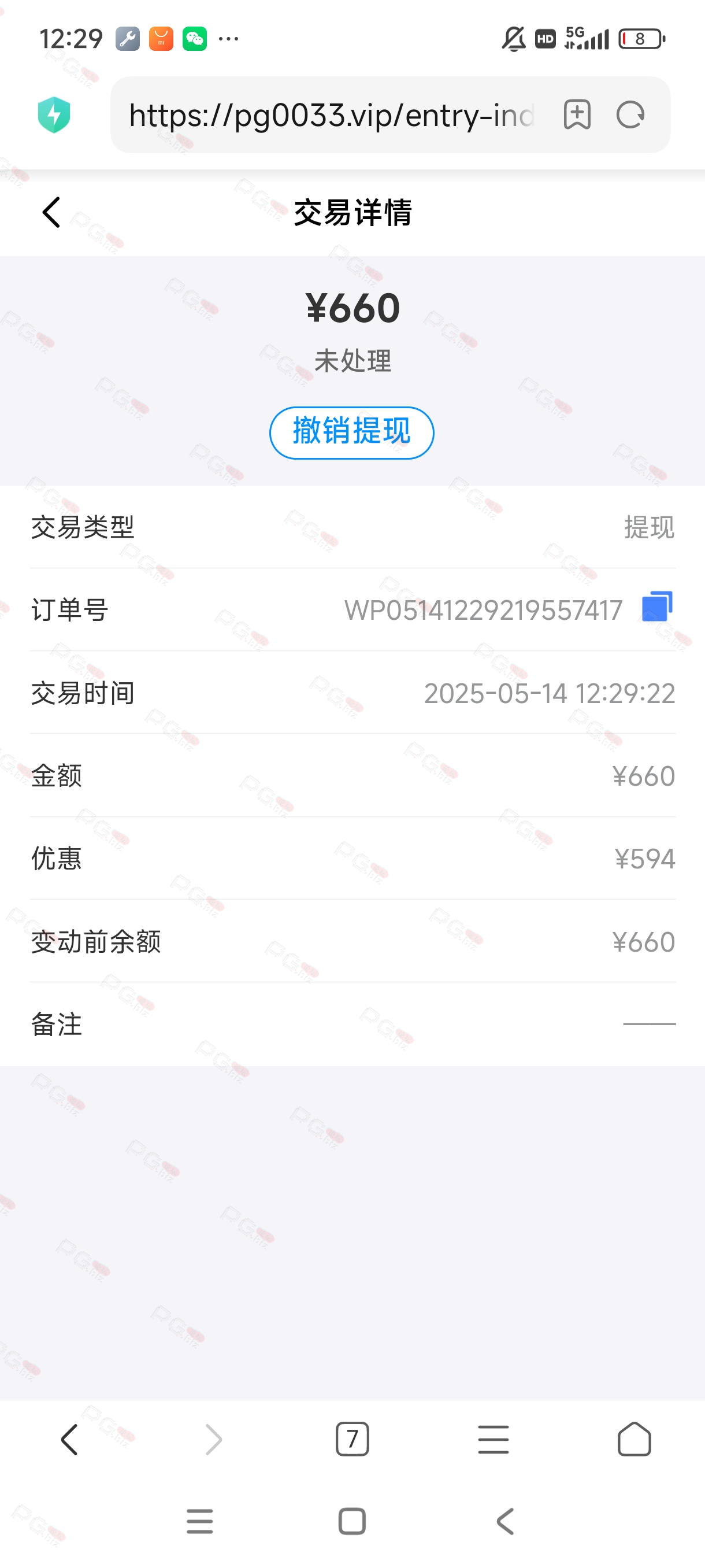Open the tab switcher showing 7 tabs

(352, 1440)
